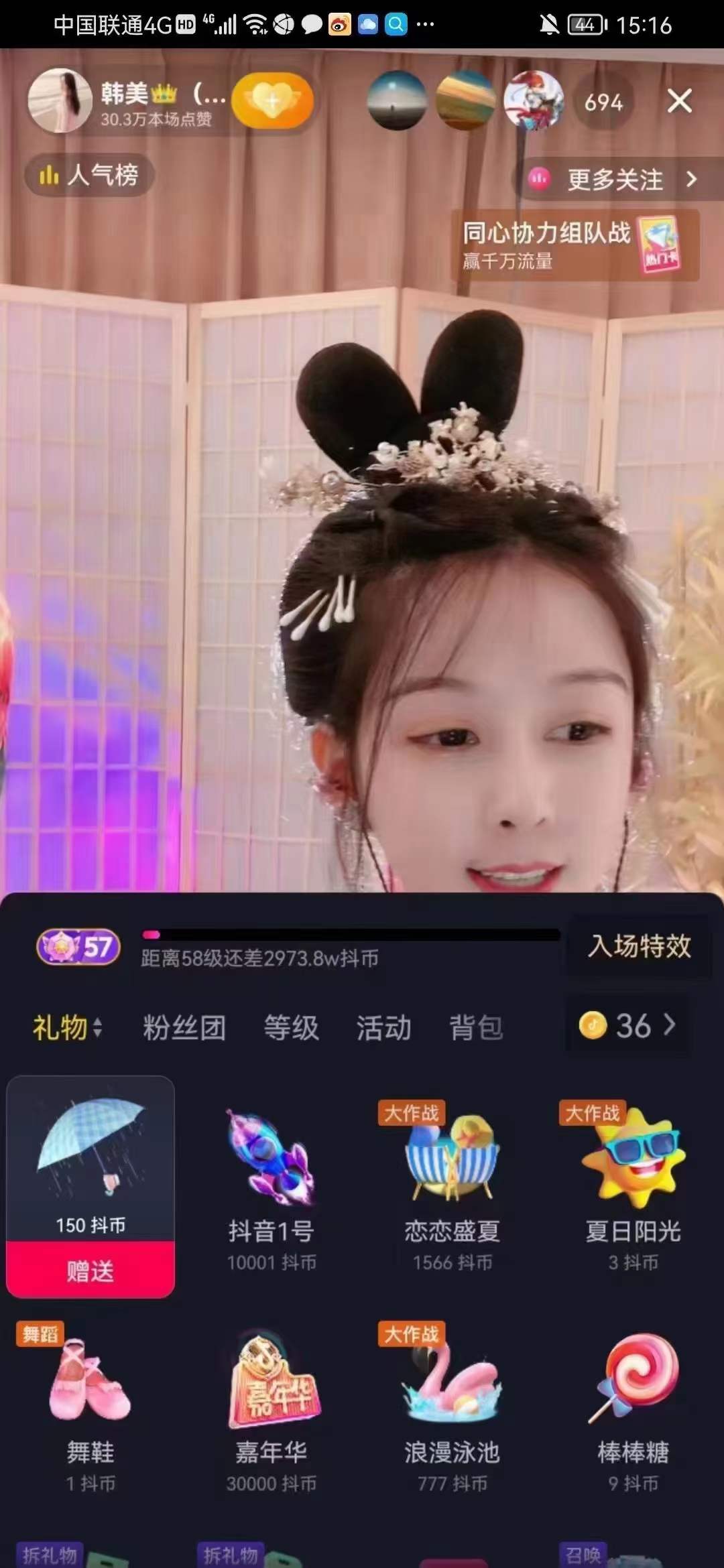Viewport: 724px width, 1568px height.
Task: View the 694 audience list
Action: pos(603,102)
